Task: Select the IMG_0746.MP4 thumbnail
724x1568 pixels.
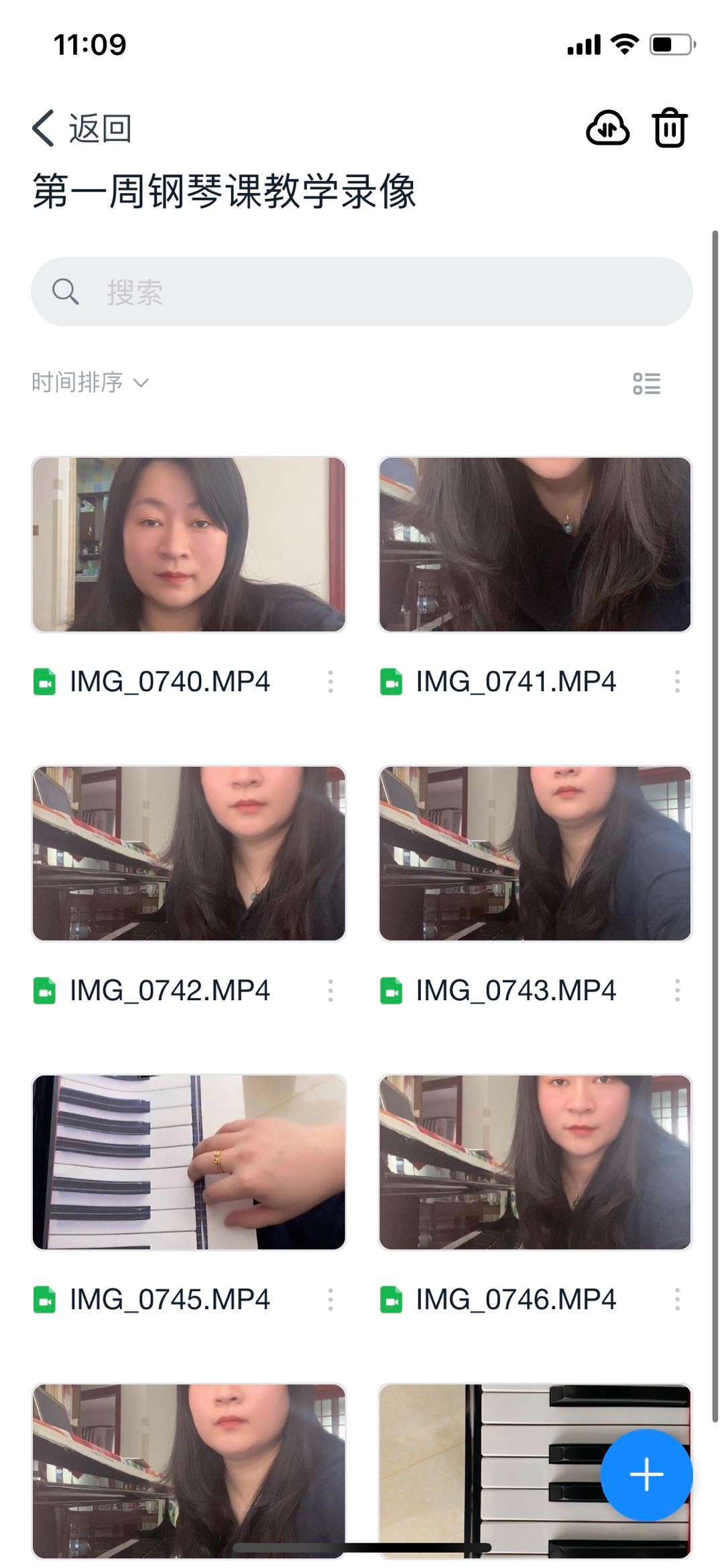Action: coord(535,1162)
